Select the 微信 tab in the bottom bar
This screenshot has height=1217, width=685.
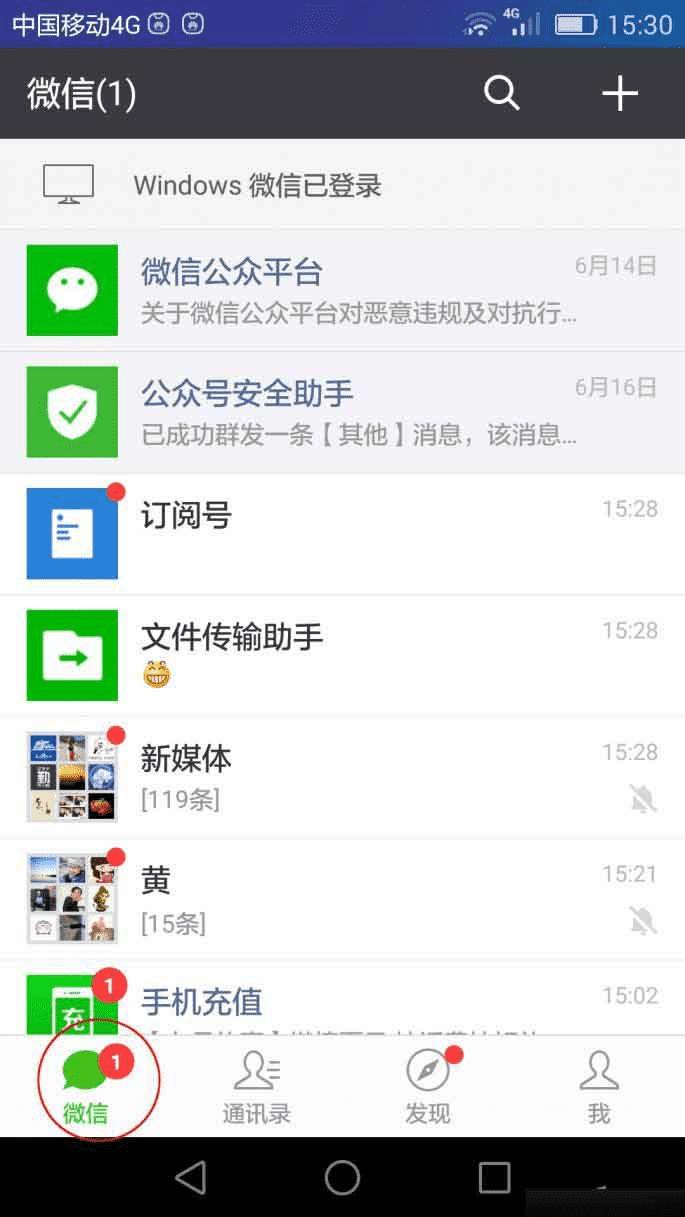click(87, 1087)
